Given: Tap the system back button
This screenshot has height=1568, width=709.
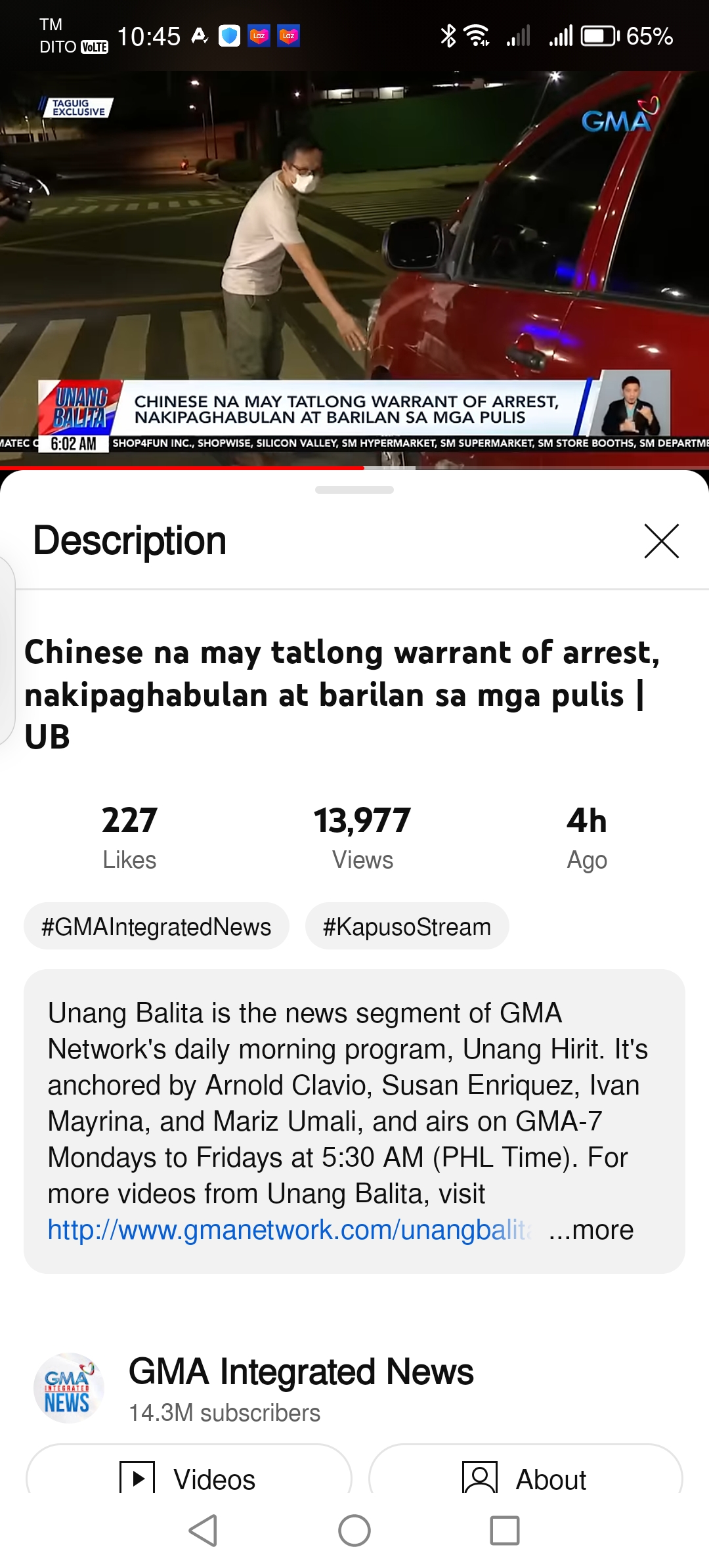Looking at the screenshot, I should [203, 1531].
